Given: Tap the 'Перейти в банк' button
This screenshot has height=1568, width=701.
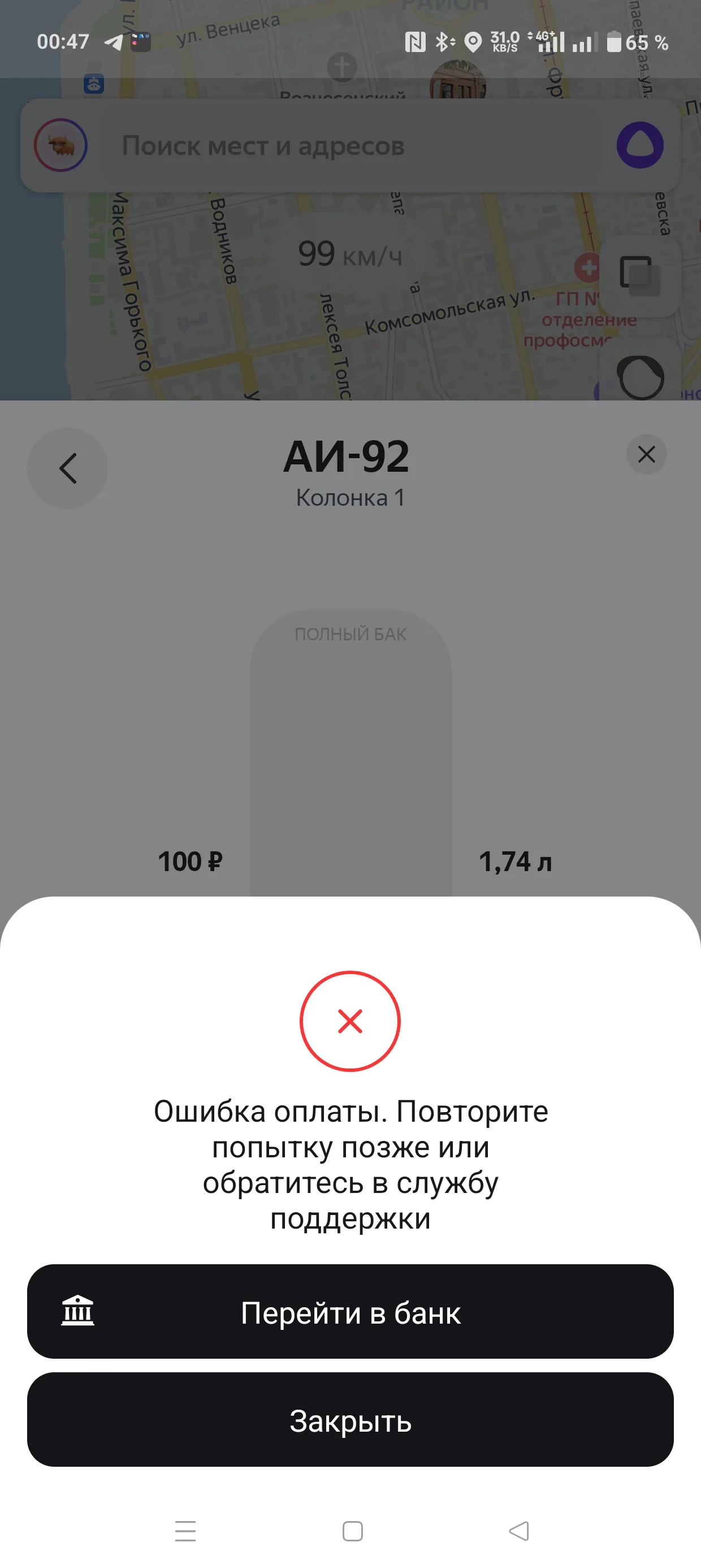Looking at the screenshot, I should (350, 1311).
